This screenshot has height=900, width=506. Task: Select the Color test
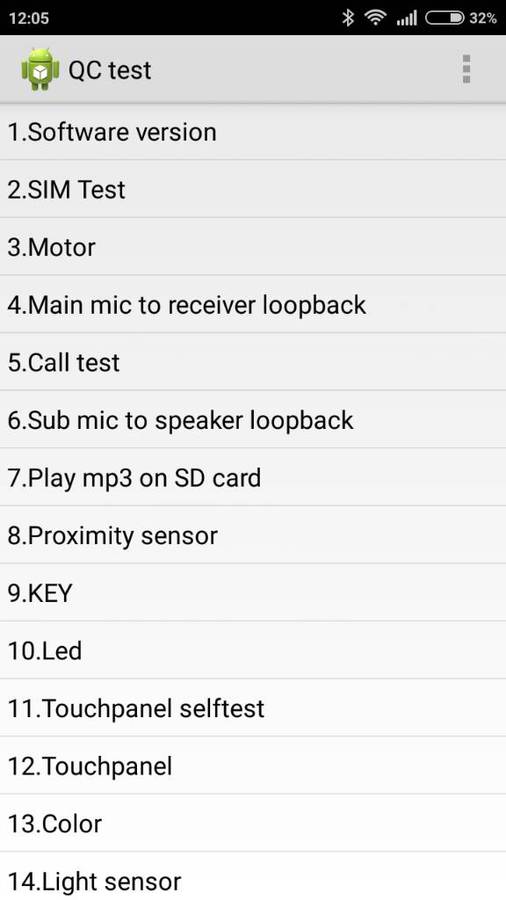click(x=253, y=824)
